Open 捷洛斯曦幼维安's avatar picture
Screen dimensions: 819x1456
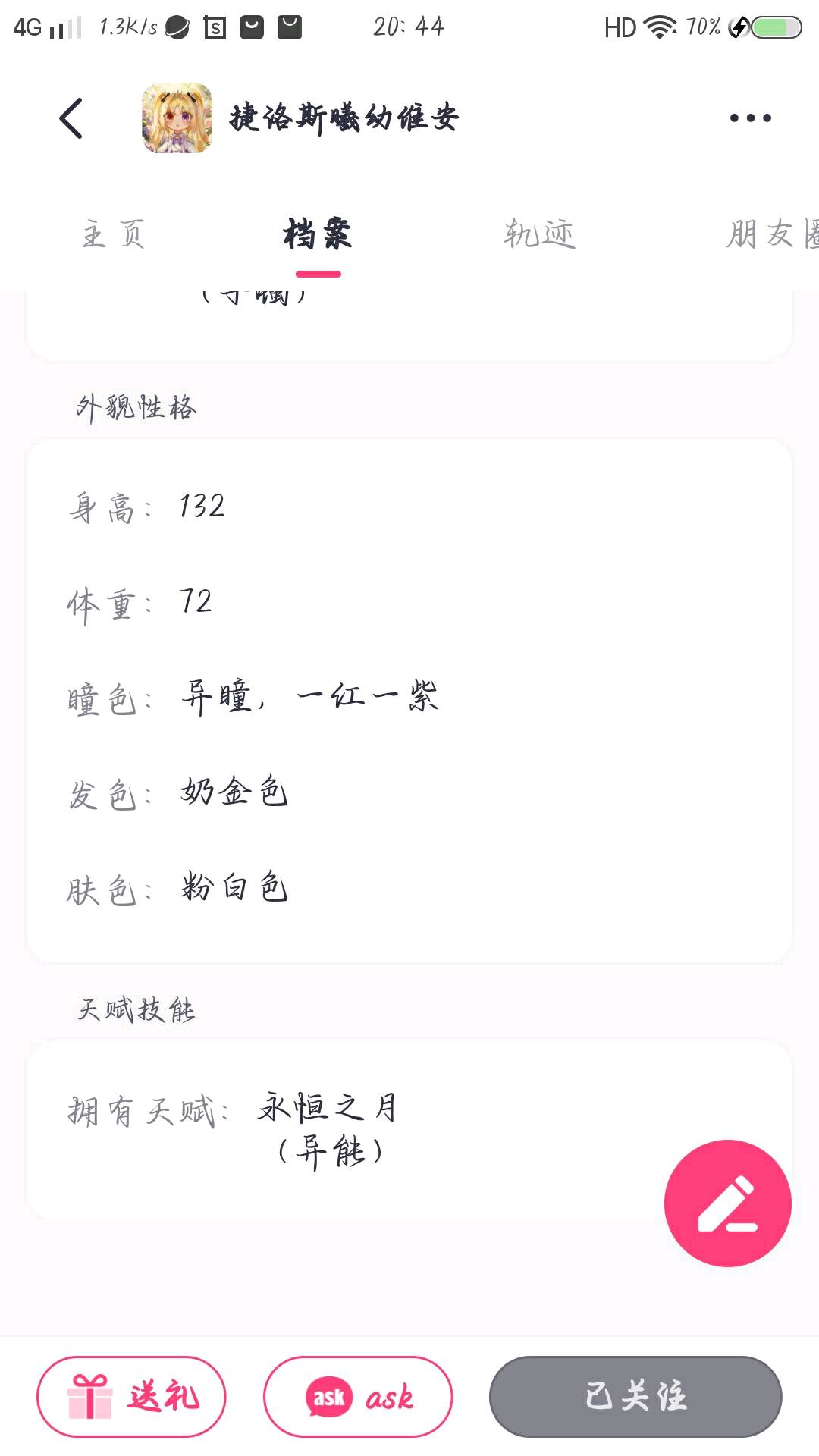pos(177,118)
